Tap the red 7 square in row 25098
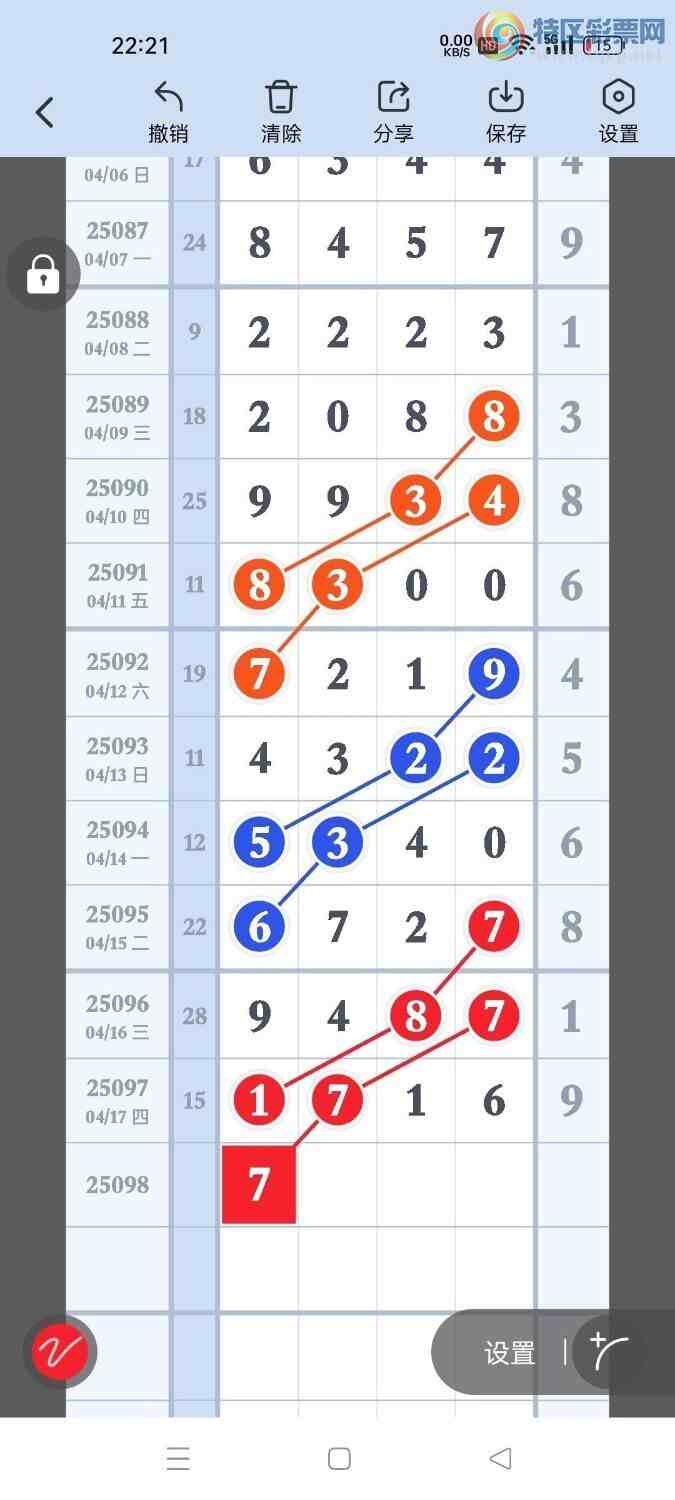 (x=259, y=1185)
